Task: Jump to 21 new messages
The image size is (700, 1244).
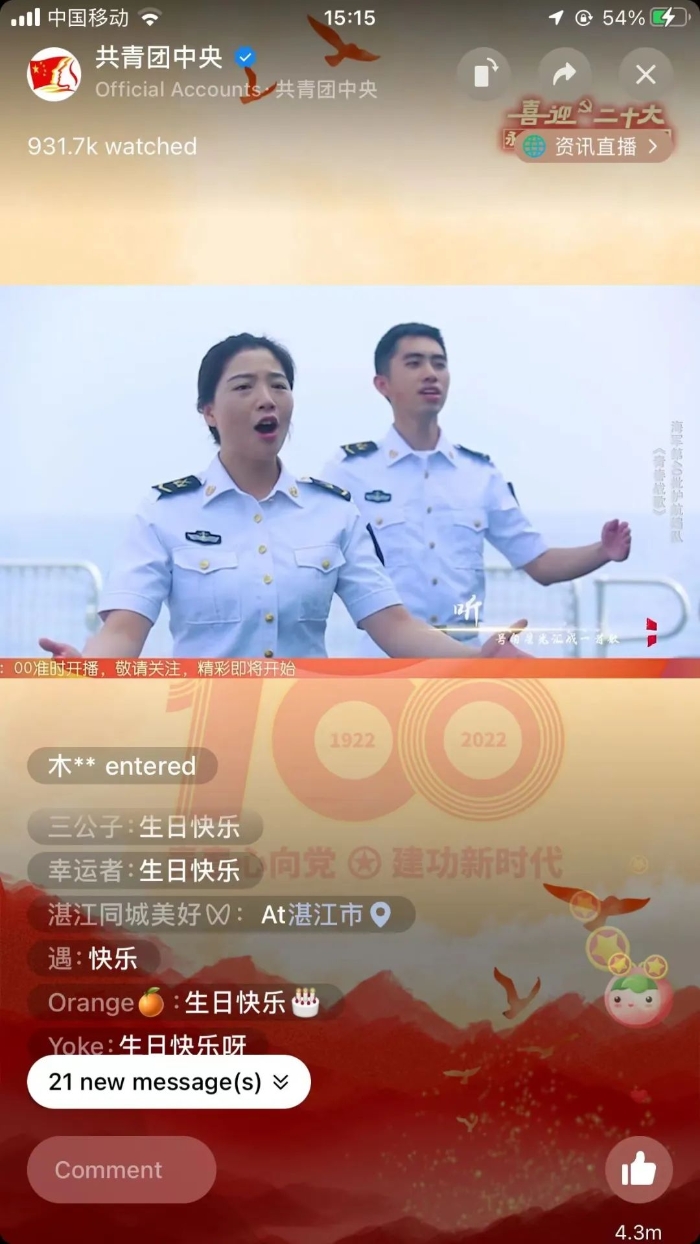Action: coord(168,1082)
